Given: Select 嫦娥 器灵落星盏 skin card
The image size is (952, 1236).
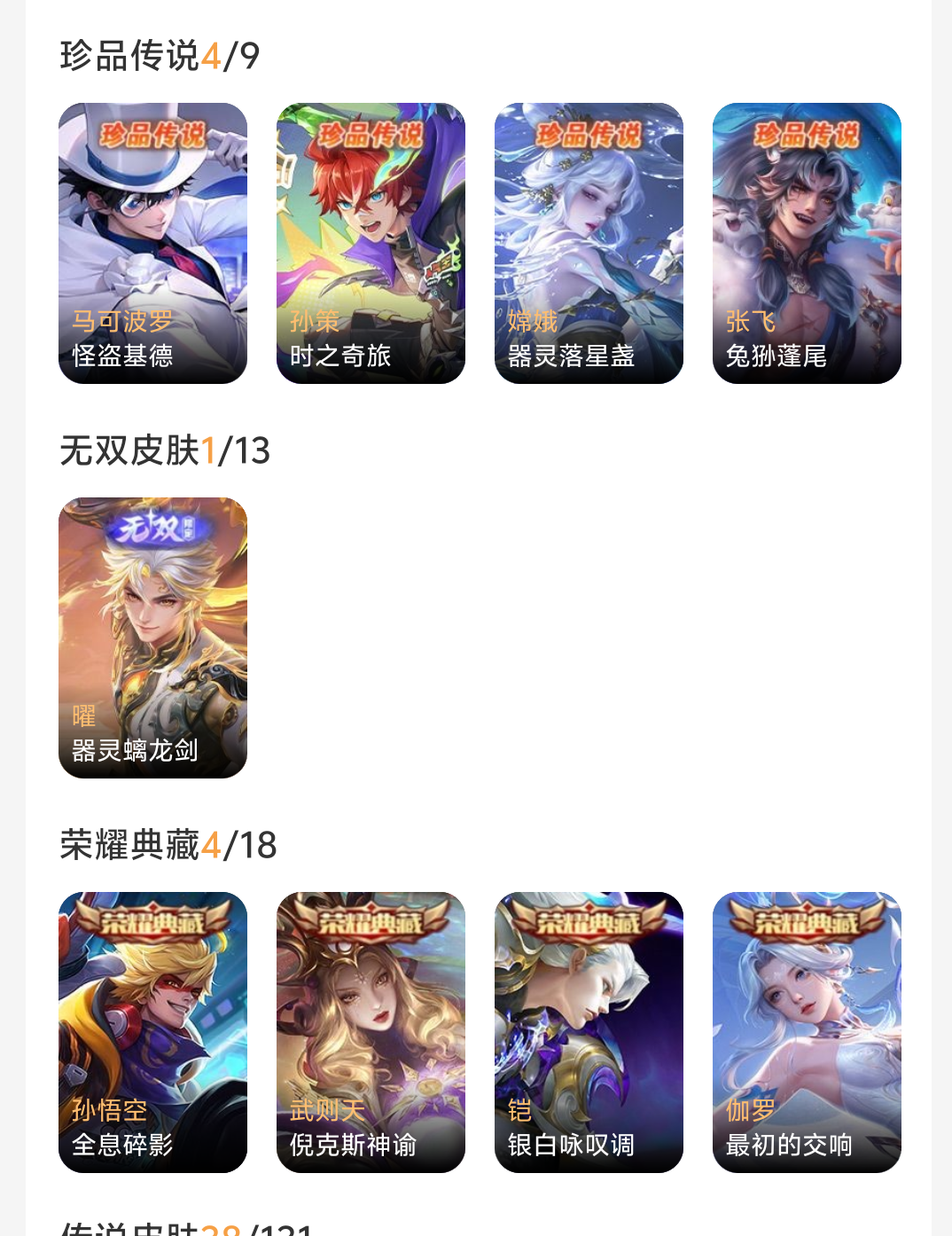Looking at the screenshot, I should 589,243.
